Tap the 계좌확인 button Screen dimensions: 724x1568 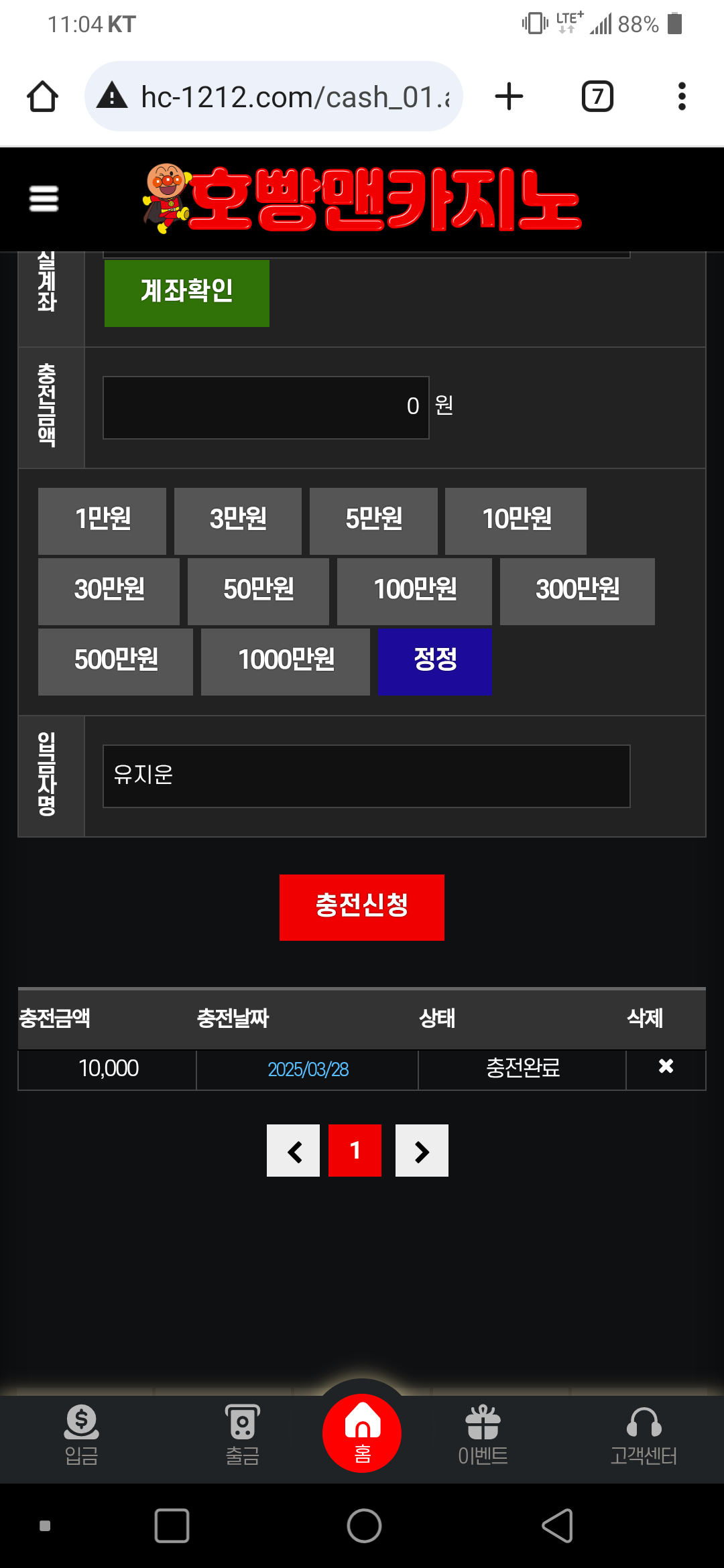[186, 292]
